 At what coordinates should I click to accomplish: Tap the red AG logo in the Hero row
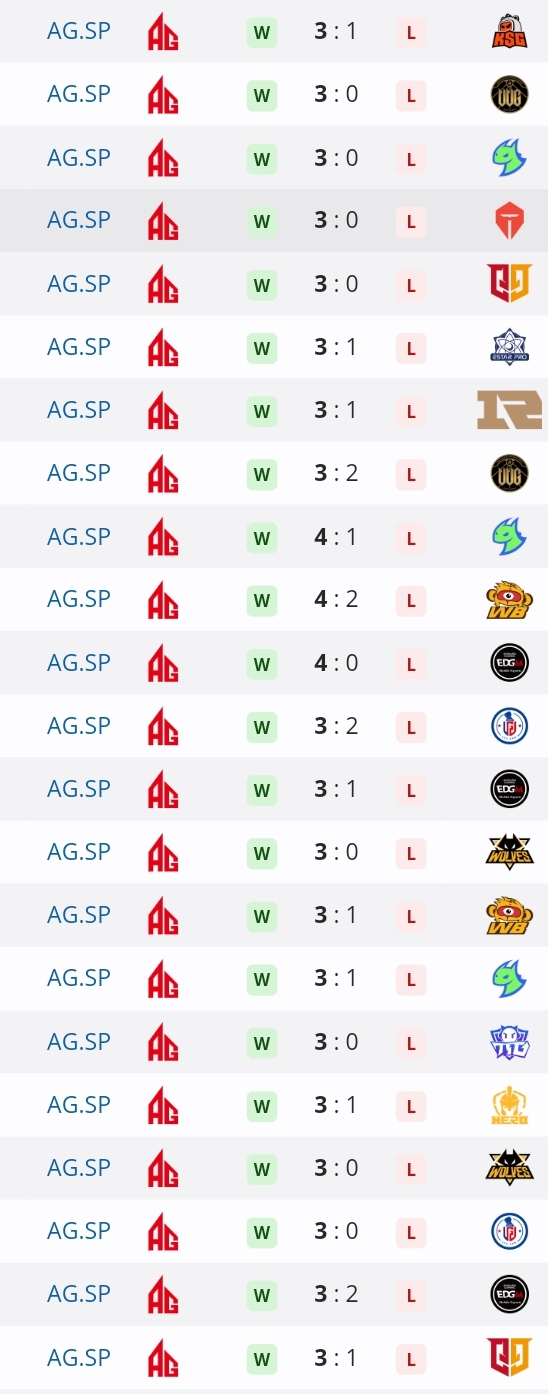click(x=163, y=1106)
